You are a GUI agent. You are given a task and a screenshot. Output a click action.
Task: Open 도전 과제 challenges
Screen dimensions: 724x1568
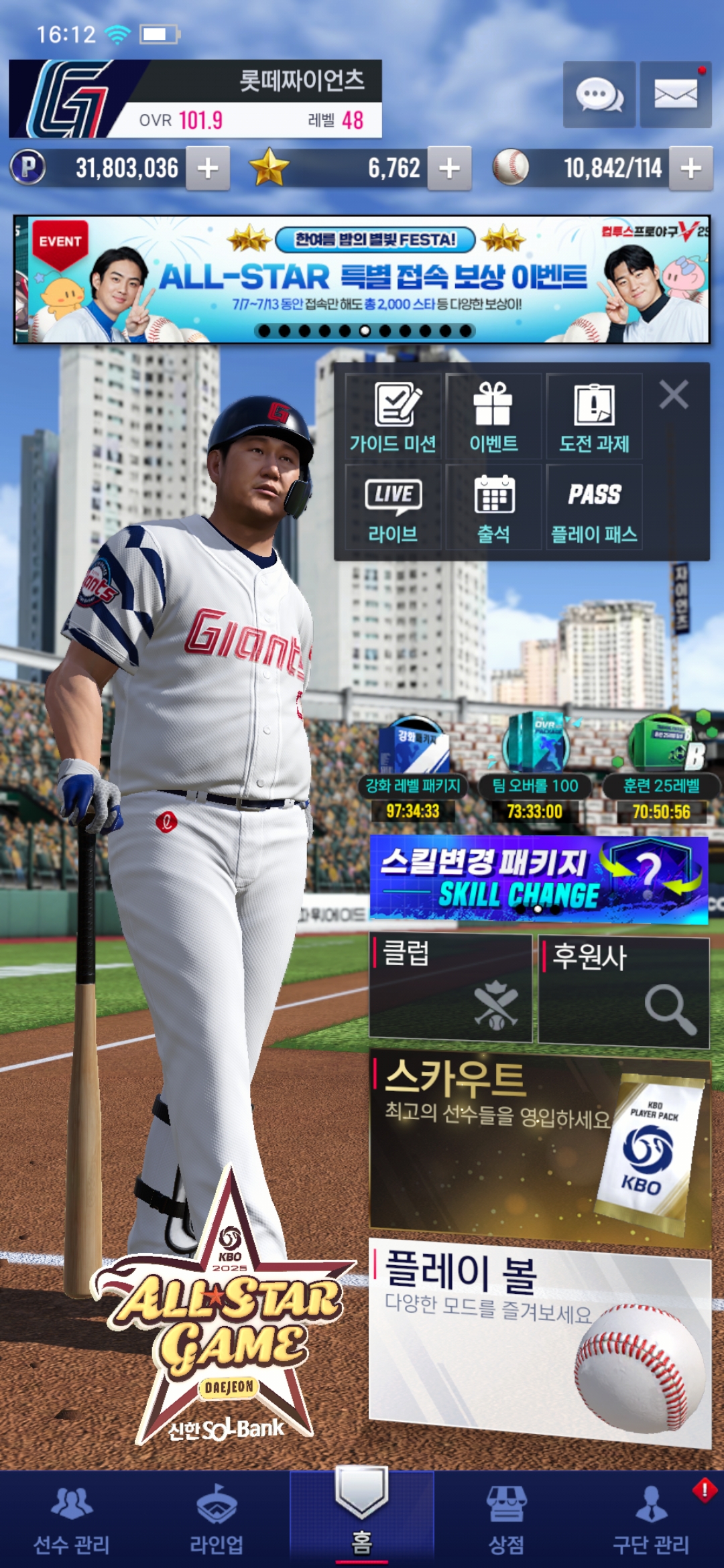(594, 416)
